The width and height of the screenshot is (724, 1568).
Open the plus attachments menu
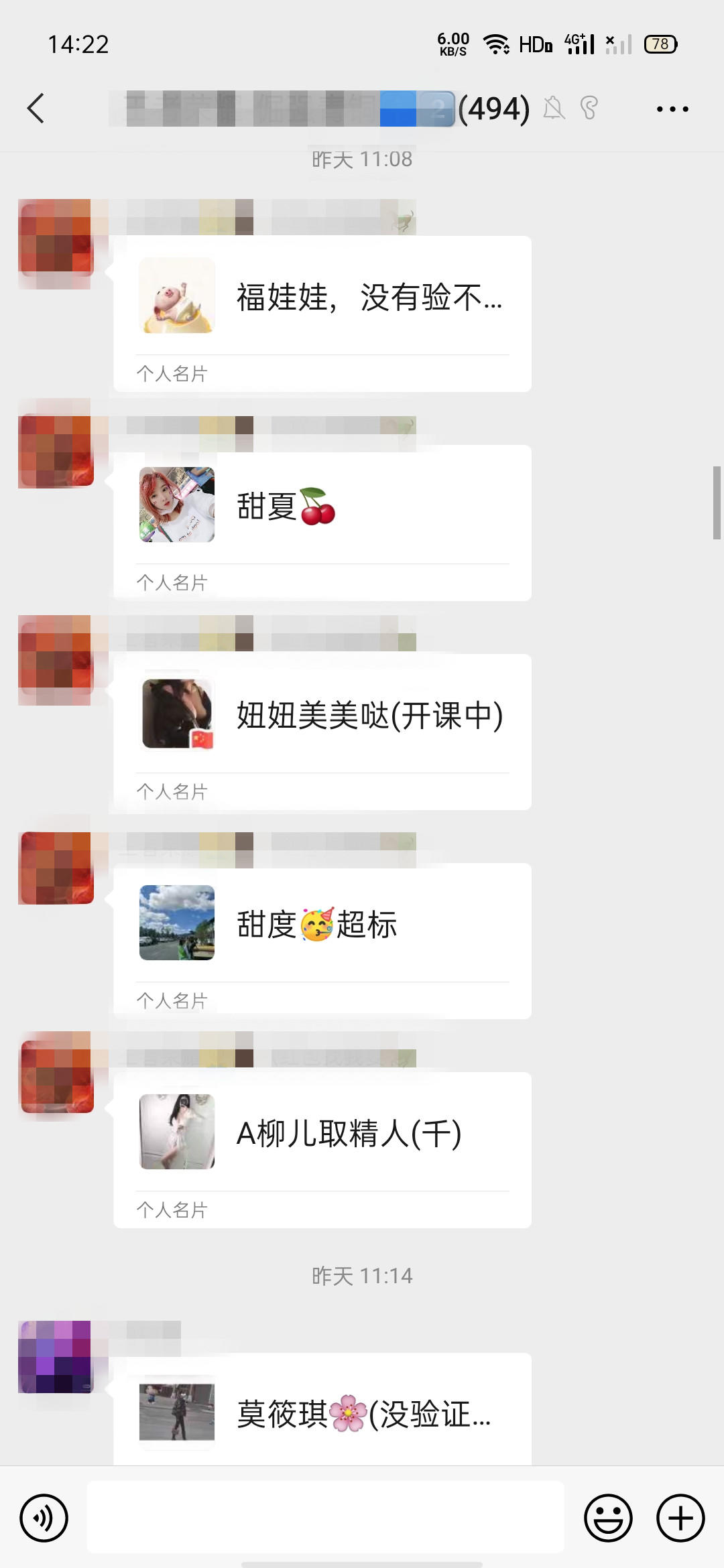click(x=680, y=1518)
